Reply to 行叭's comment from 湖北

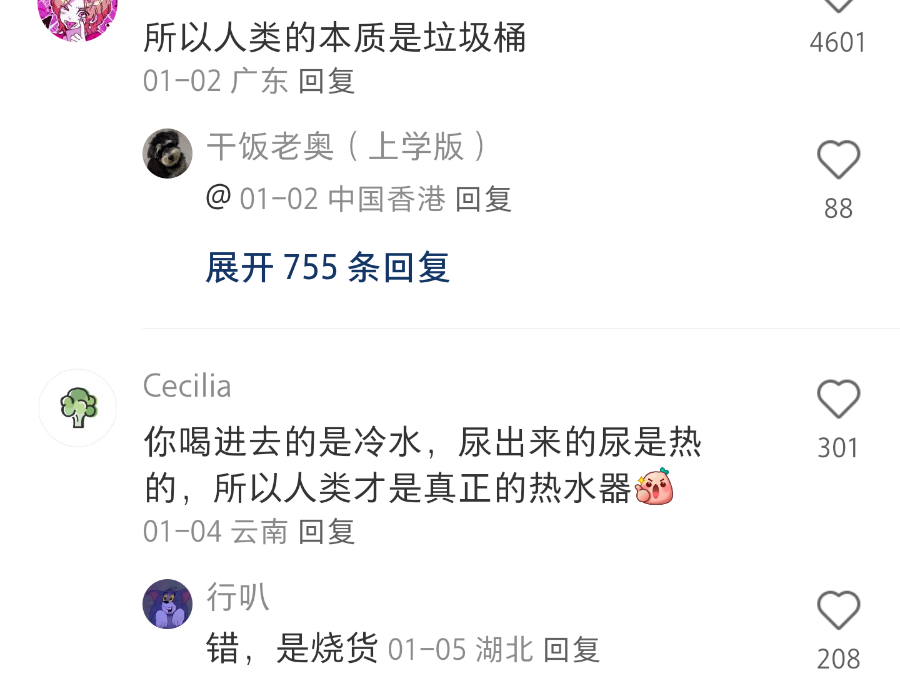click(x=571, y=650)
